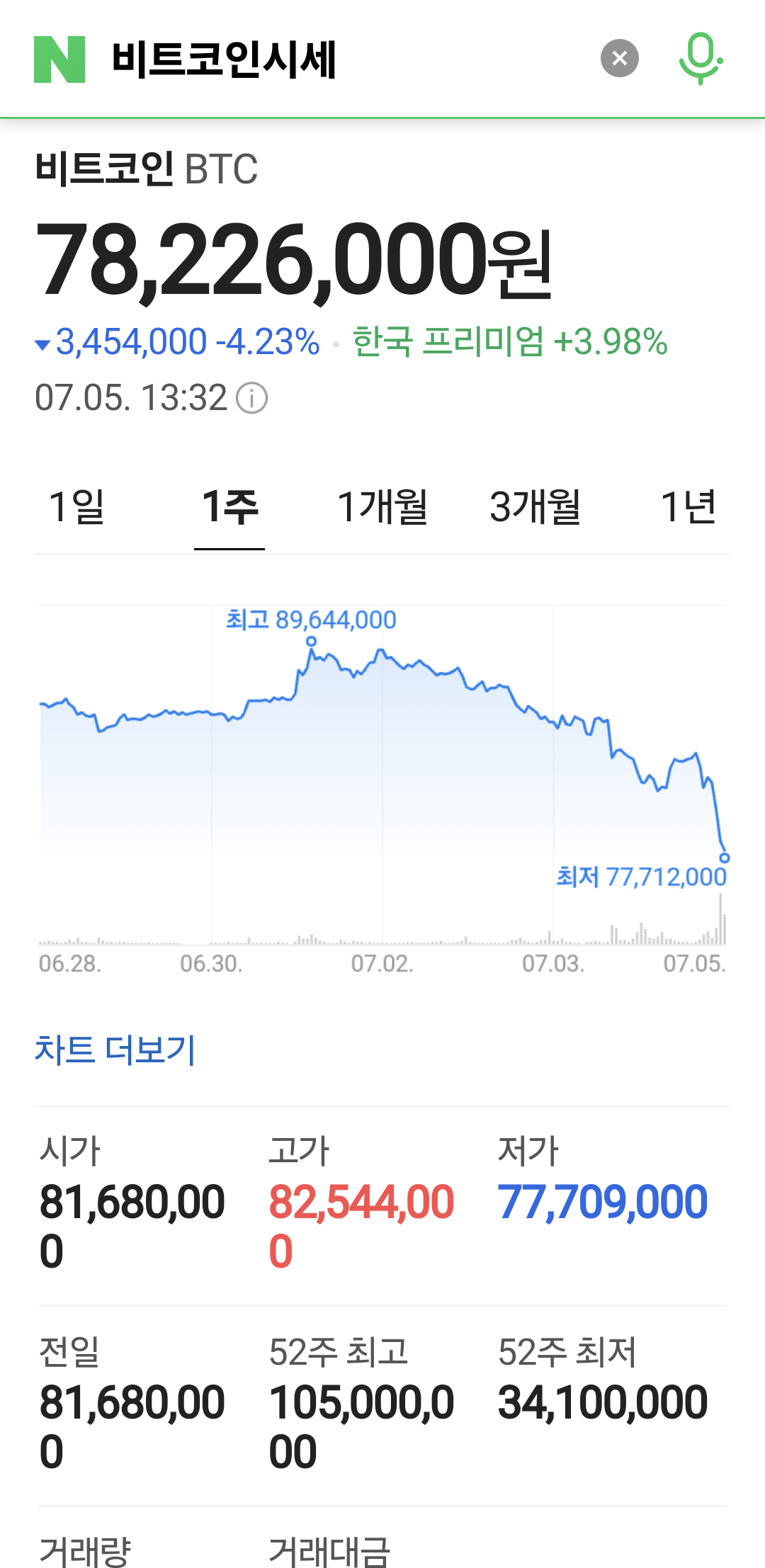The image size is (765, 1568).
Task: Start voice search with the microphone
Action: click(701, 59)
